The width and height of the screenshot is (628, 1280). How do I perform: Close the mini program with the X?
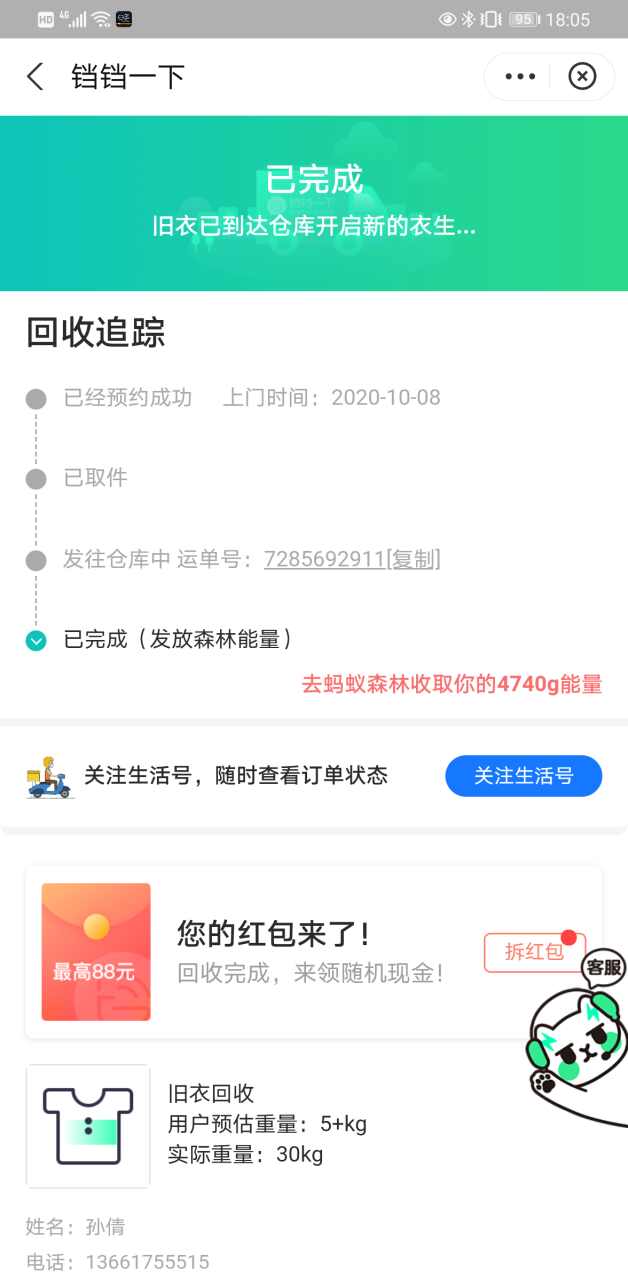pyautogui.click(x=582, y=77)
